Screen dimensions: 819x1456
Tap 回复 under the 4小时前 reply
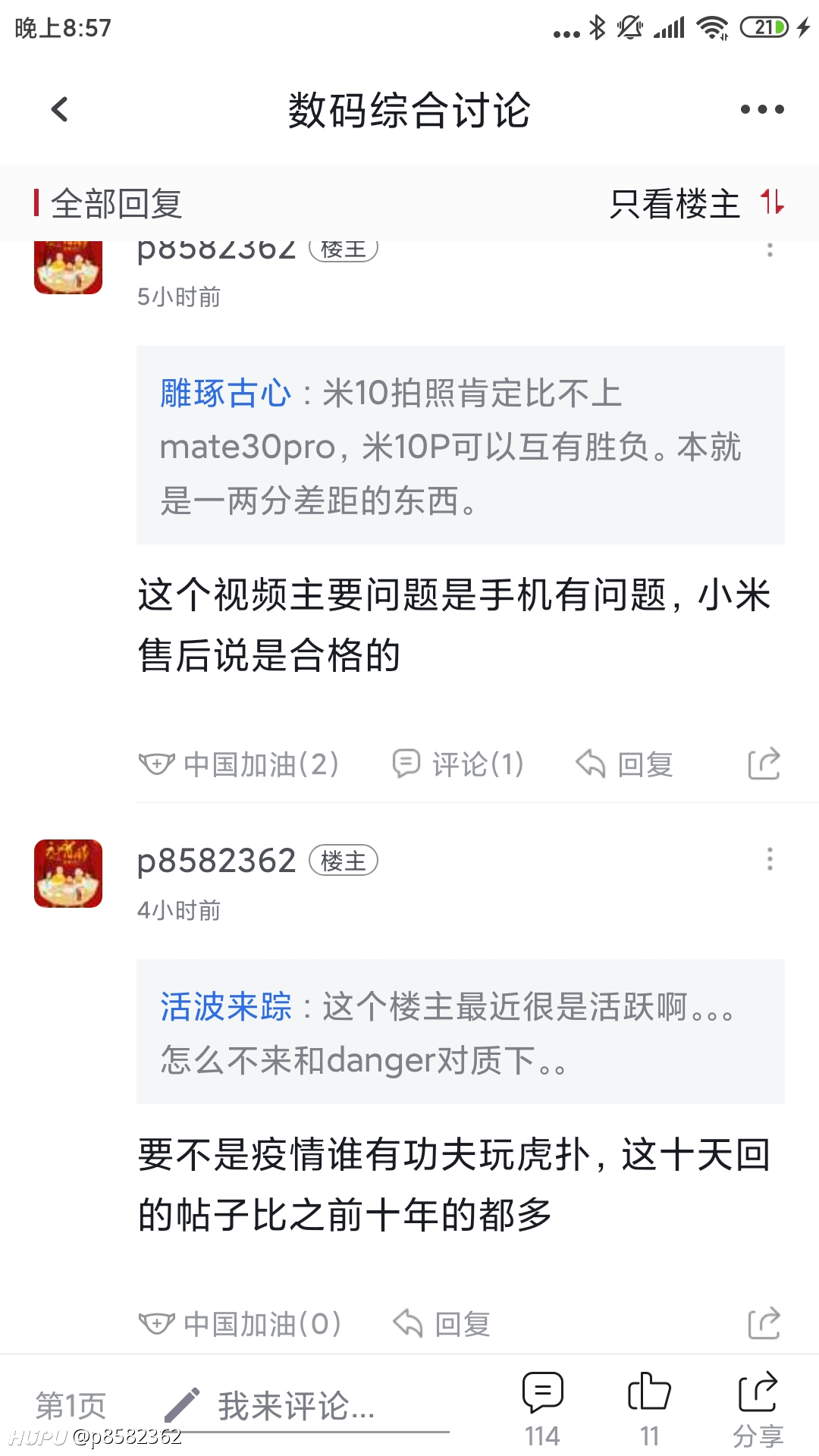442,1324
